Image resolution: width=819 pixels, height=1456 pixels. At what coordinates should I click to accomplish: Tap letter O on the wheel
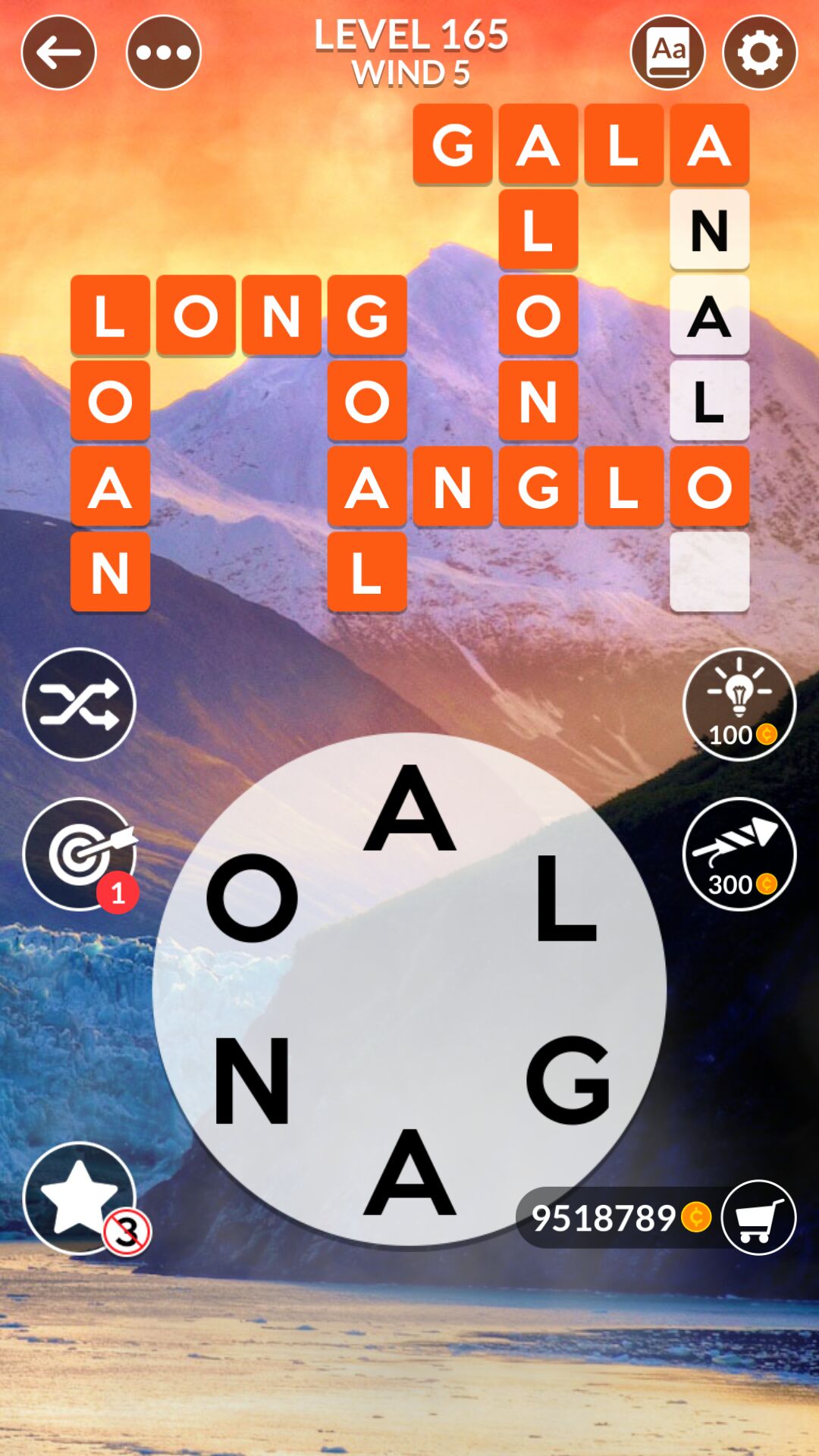[253, 898]
